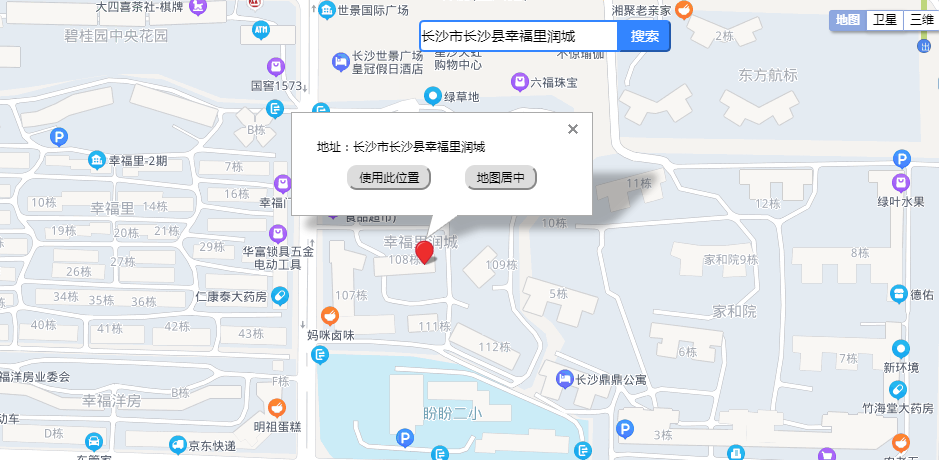Confirm with 使用此位置 button

tap(390, 178)
